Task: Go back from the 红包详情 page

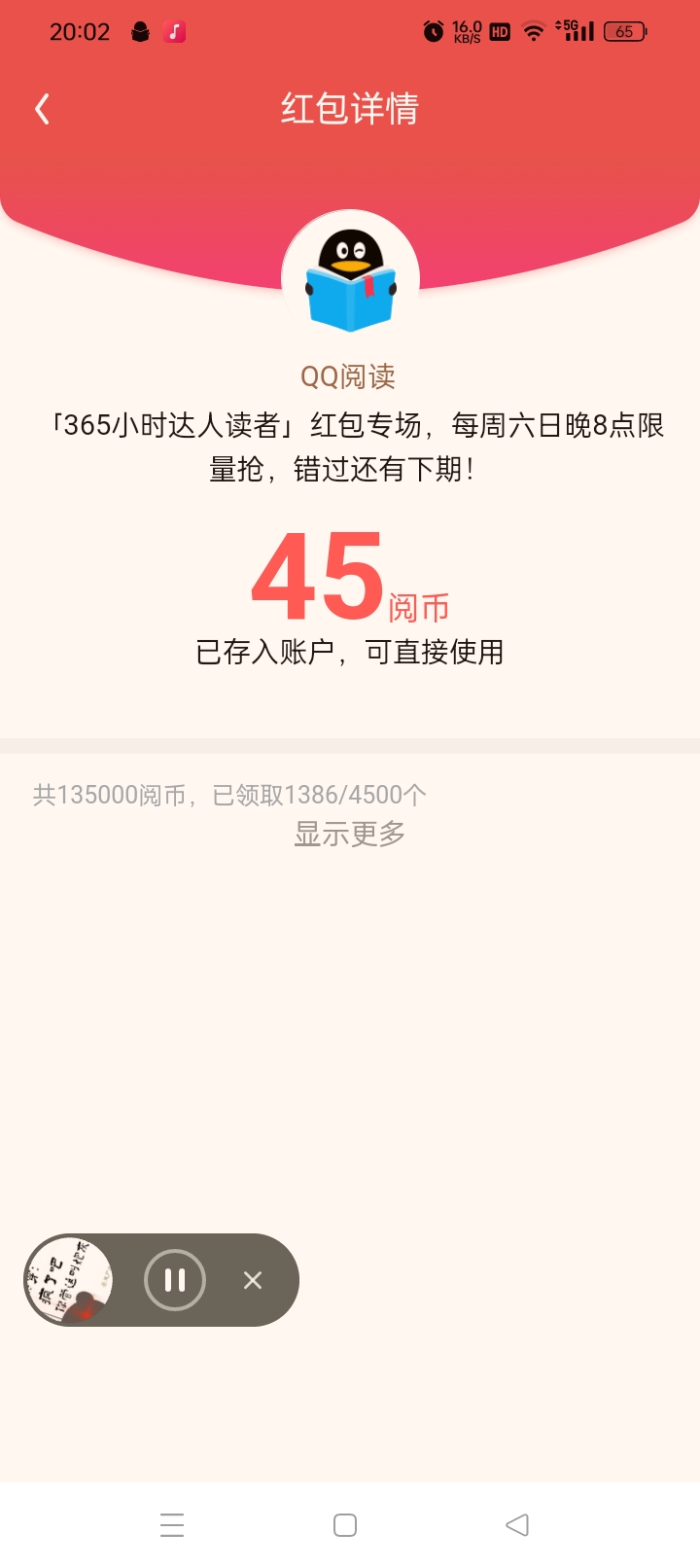Action: click(x=42, y=109)
